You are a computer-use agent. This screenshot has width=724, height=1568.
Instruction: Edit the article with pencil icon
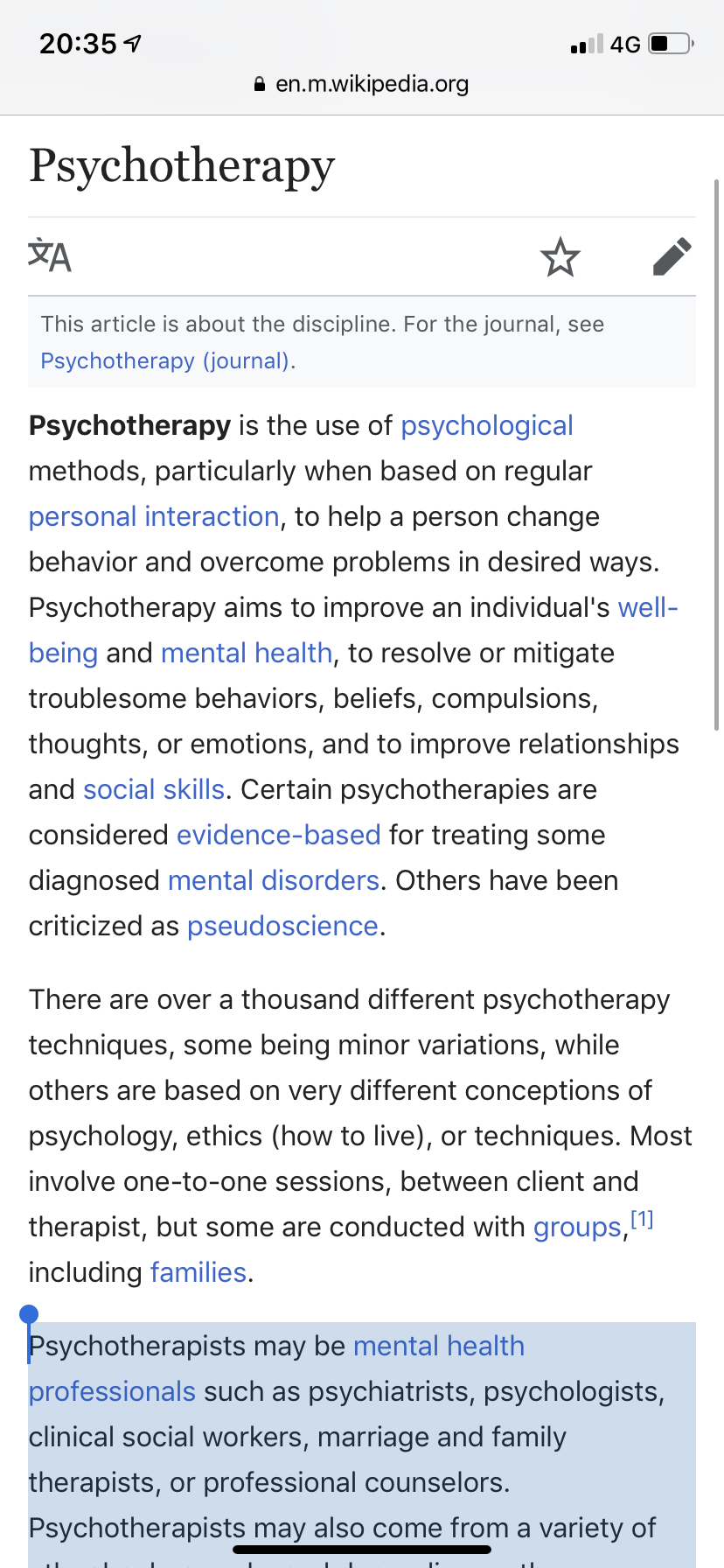pos(672,256)
